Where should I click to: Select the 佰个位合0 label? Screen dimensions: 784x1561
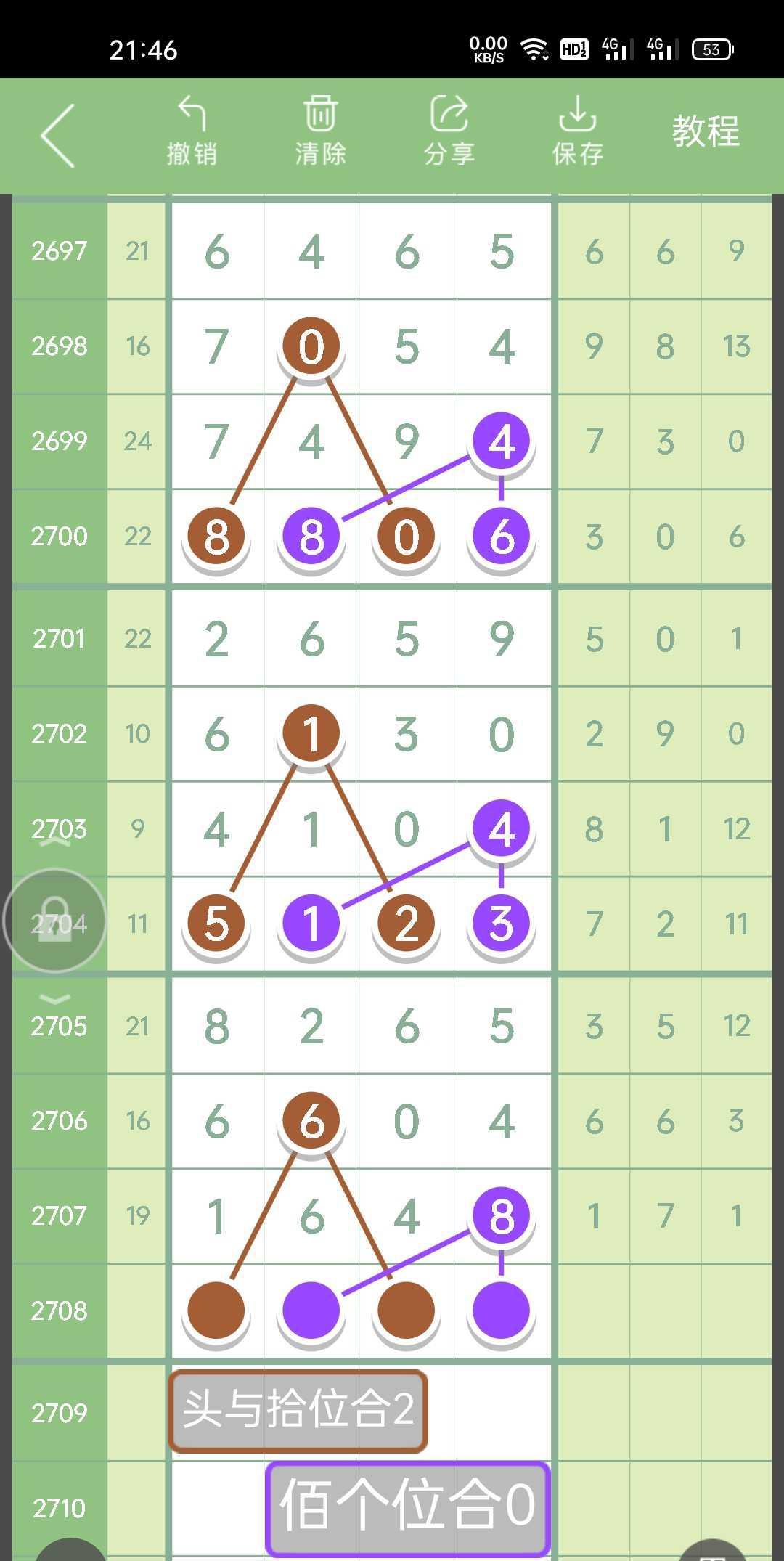(x=408, y=1507)
